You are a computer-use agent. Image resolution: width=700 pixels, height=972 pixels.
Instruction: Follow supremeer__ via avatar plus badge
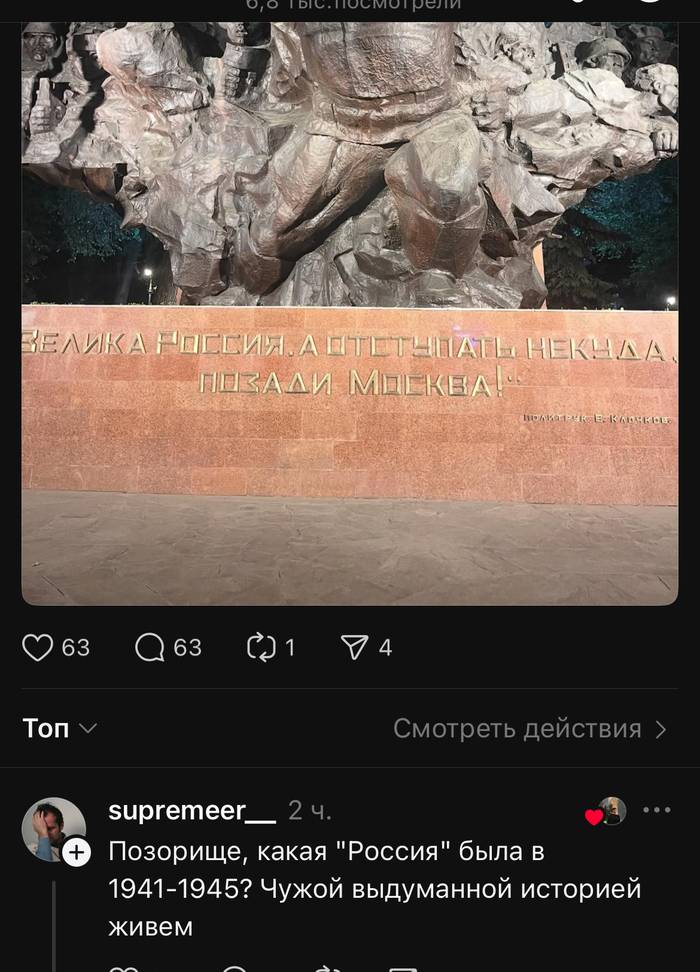coord(77,853)
